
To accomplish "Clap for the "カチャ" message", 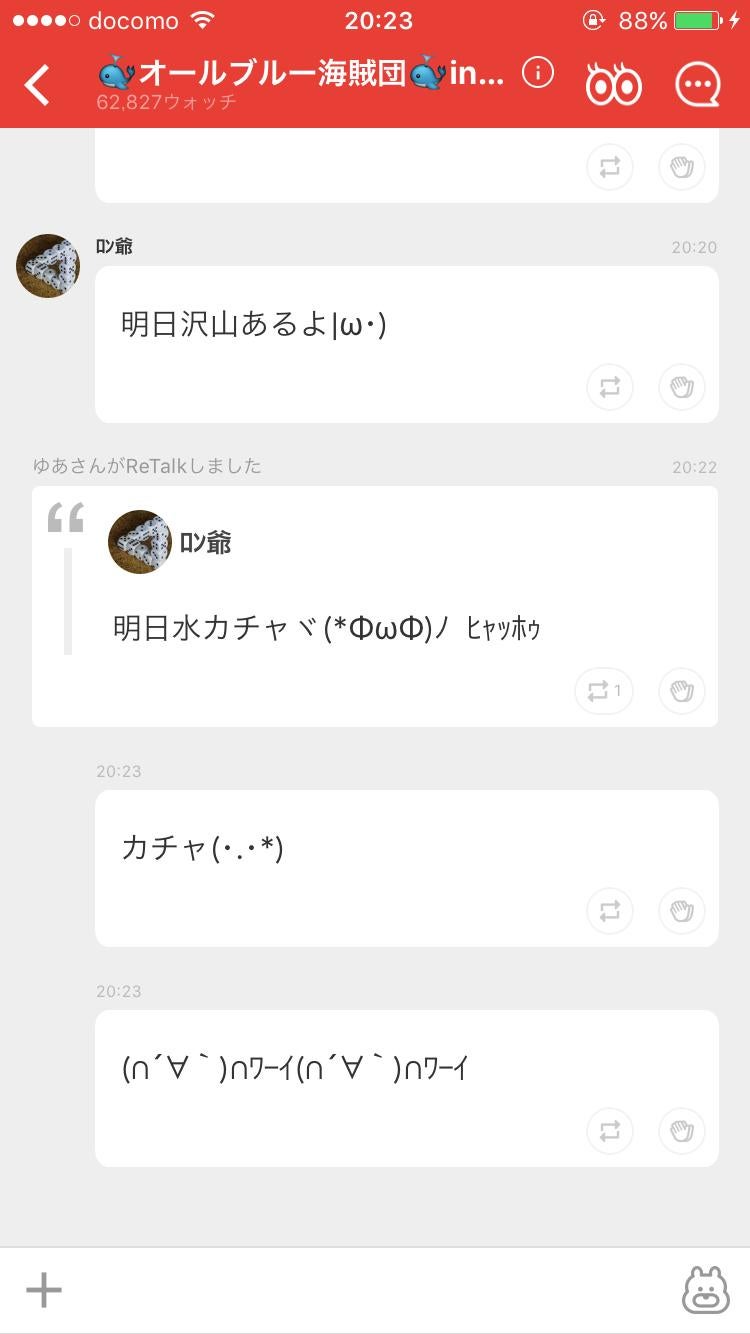I will (682, 911).
